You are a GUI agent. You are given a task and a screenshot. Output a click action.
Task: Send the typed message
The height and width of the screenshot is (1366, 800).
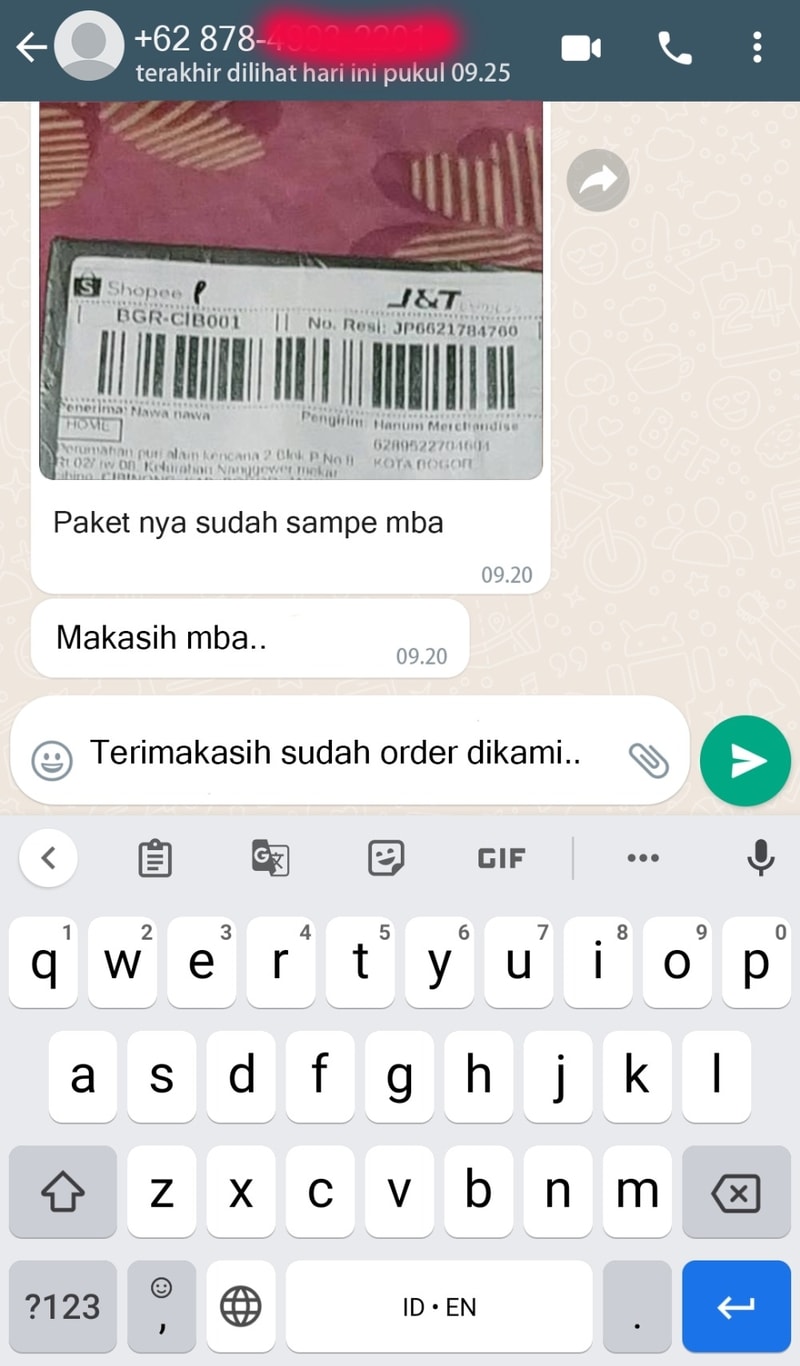click(x=746, y=761)
